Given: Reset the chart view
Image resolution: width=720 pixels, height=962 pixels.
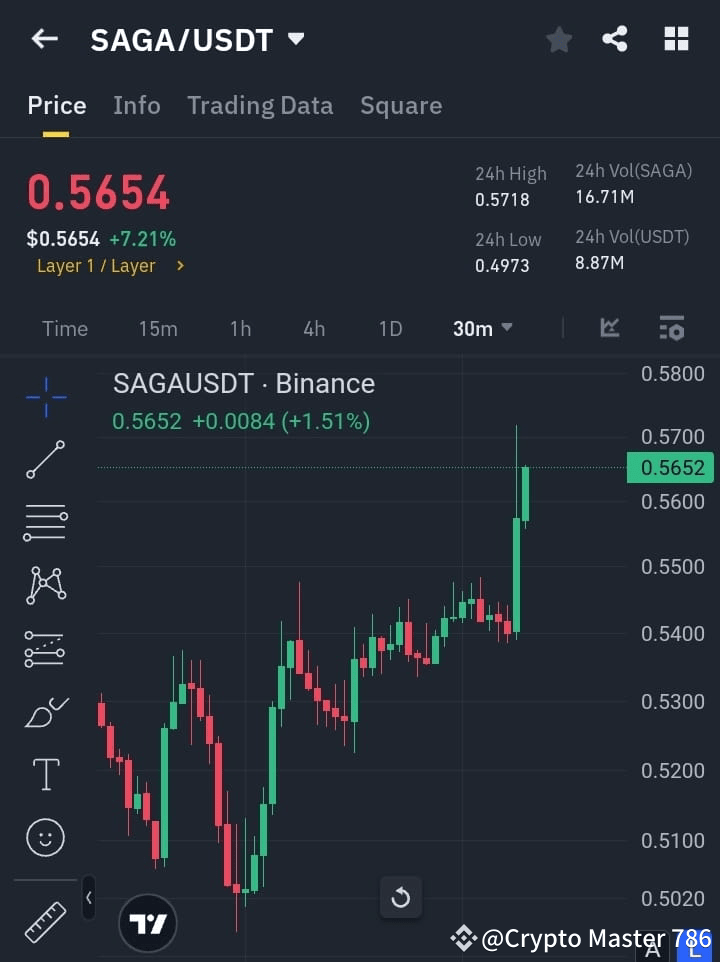Looking at the screenshot, I should click(x=401, y=897).
